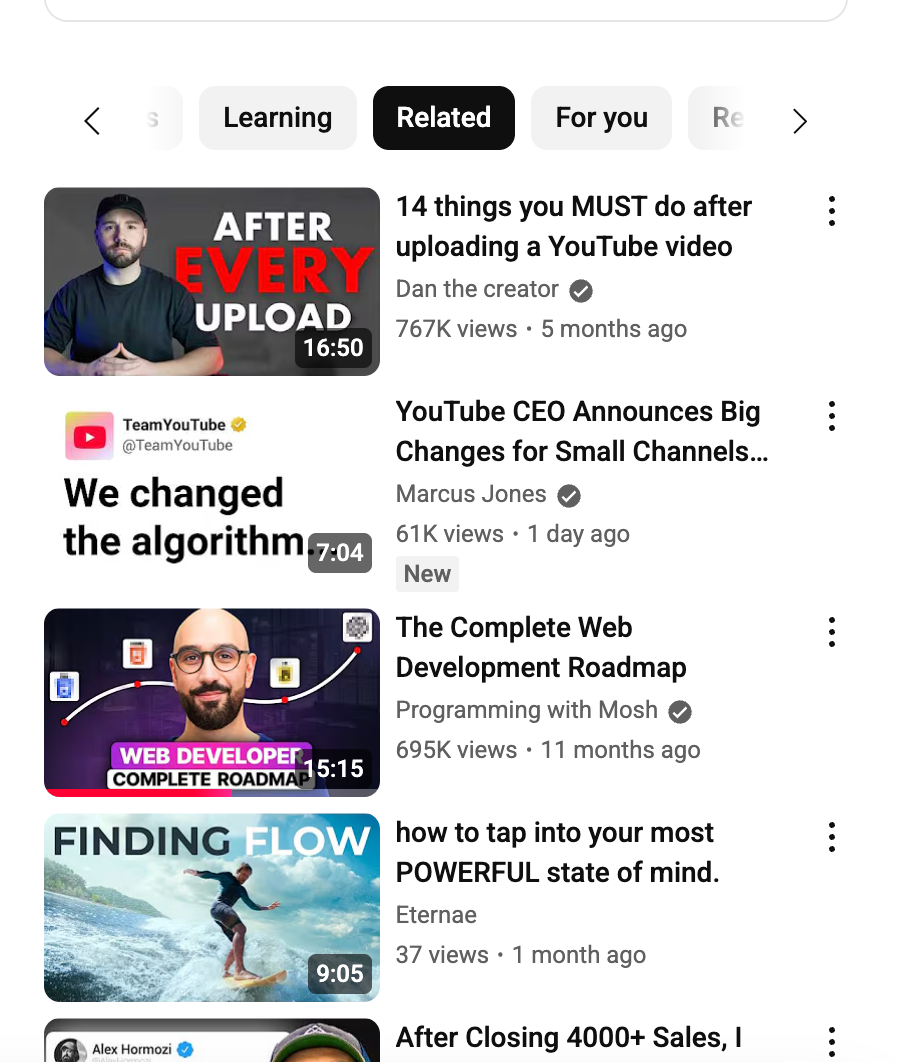
Task: Play the Finding Flow video by Eternae
Action: 211,907
